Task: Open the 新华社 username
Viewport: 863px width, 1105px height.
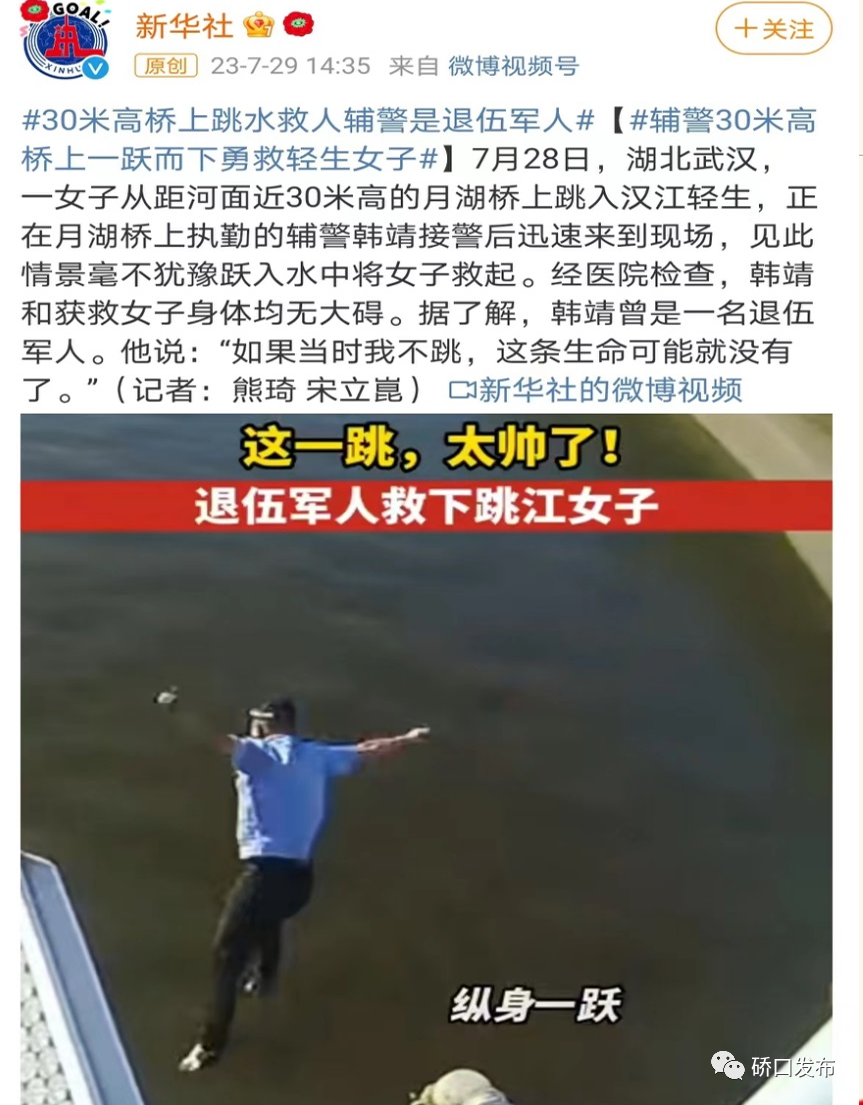Action: [x=184, y=25]
